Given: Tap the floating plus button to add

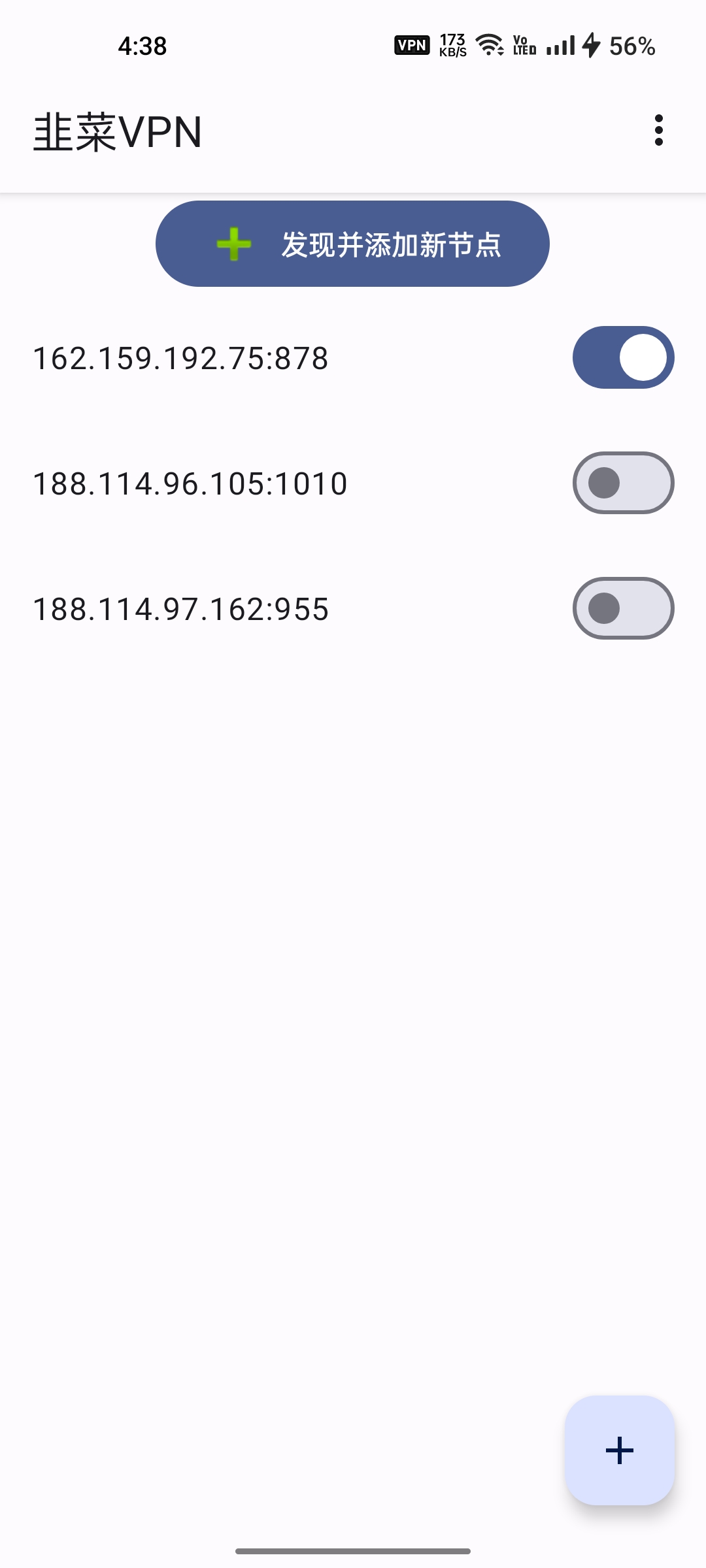Looking at the screenshot, I should 619,1450.
